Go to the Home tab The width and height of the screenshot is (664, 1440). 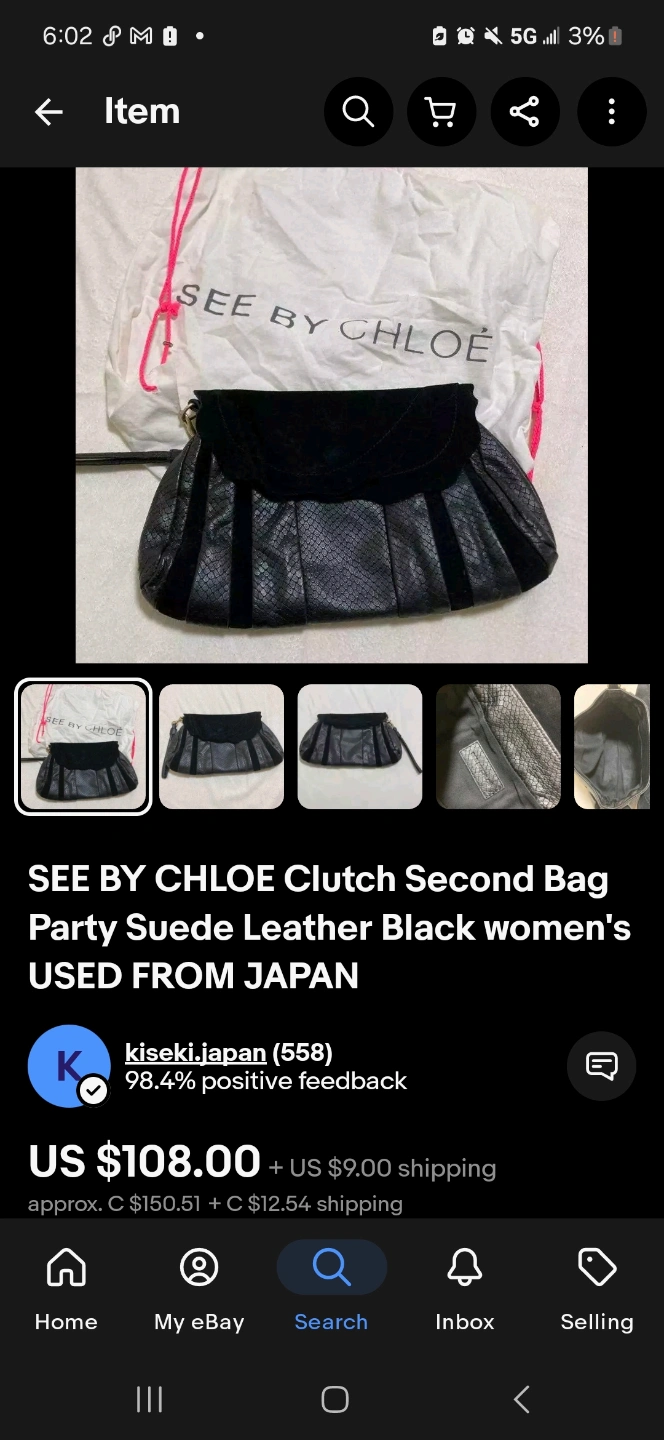[66, 1288]
